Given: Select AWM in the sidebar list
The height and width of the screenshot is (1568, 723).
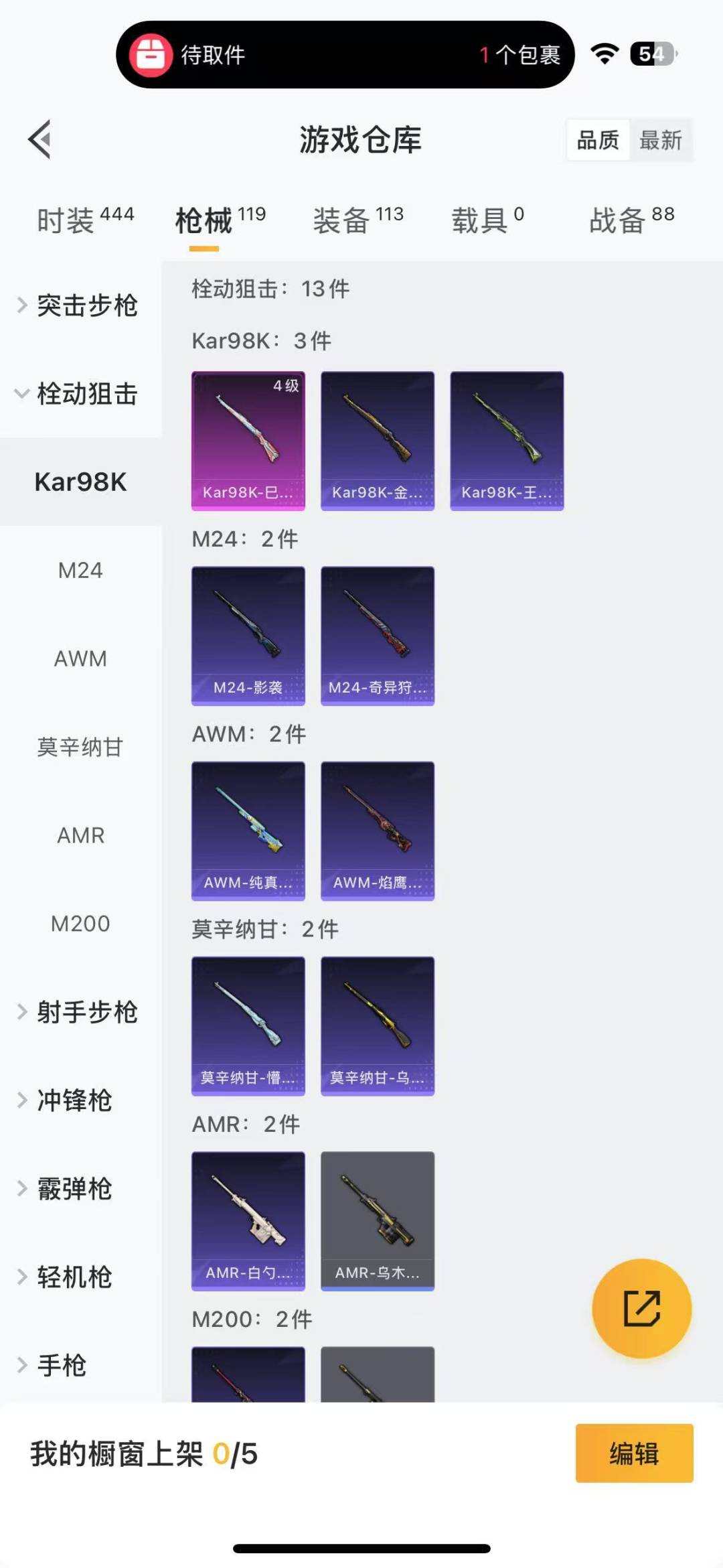Looking at the screenshot, I should click(80, 659).
